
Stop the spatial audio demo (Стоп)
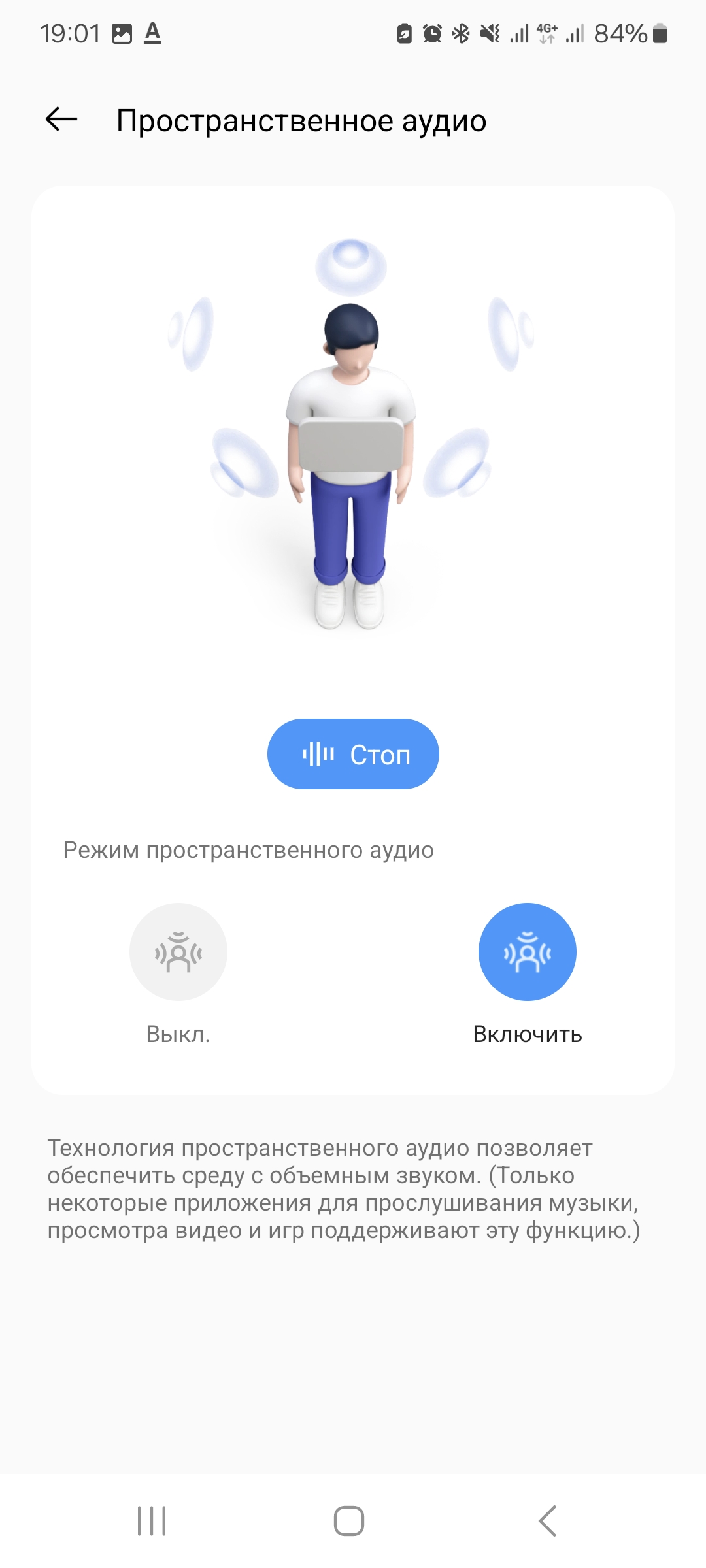[x=353, y=754]
